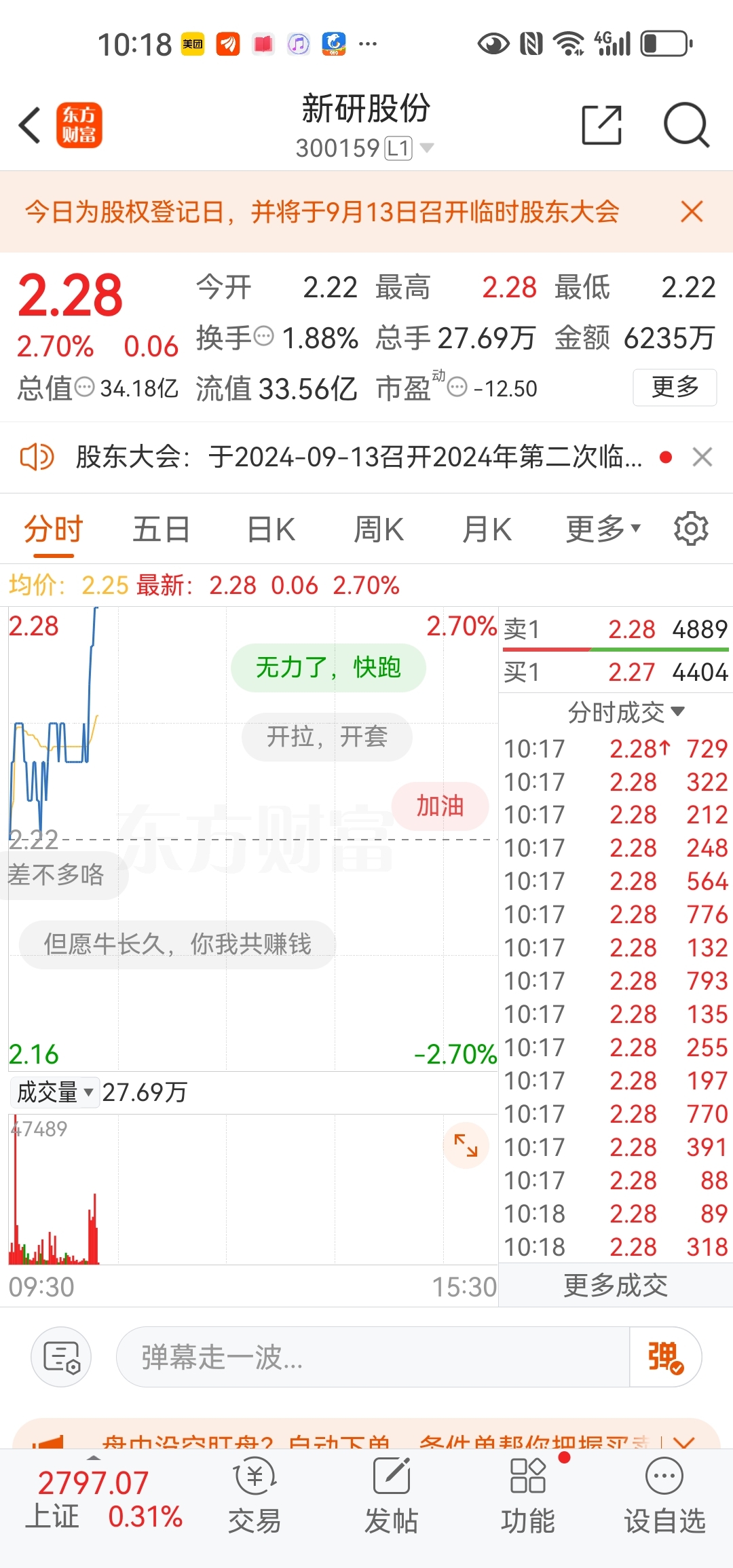Viewport: 733px width, 1568px height.
Task: Switch to the 周K chart tab
Action: point(379,529)
